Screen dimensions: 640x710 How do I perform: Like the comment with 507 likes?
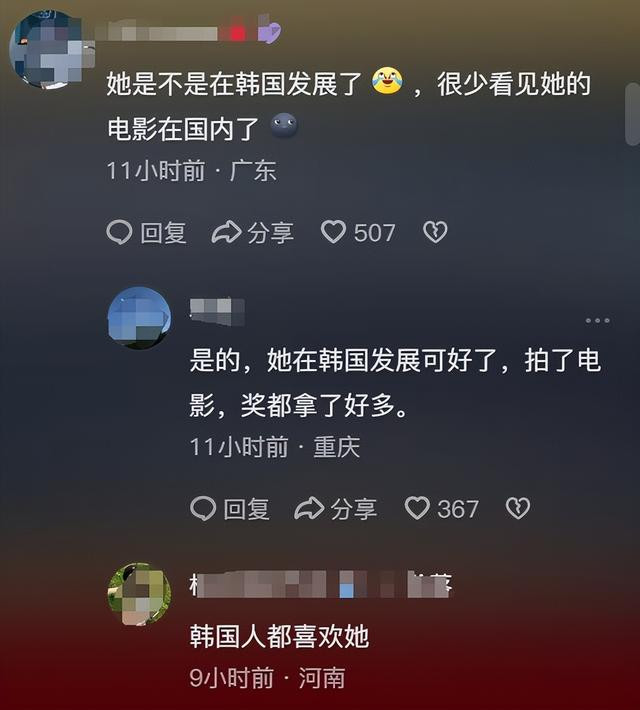(358, 233)
